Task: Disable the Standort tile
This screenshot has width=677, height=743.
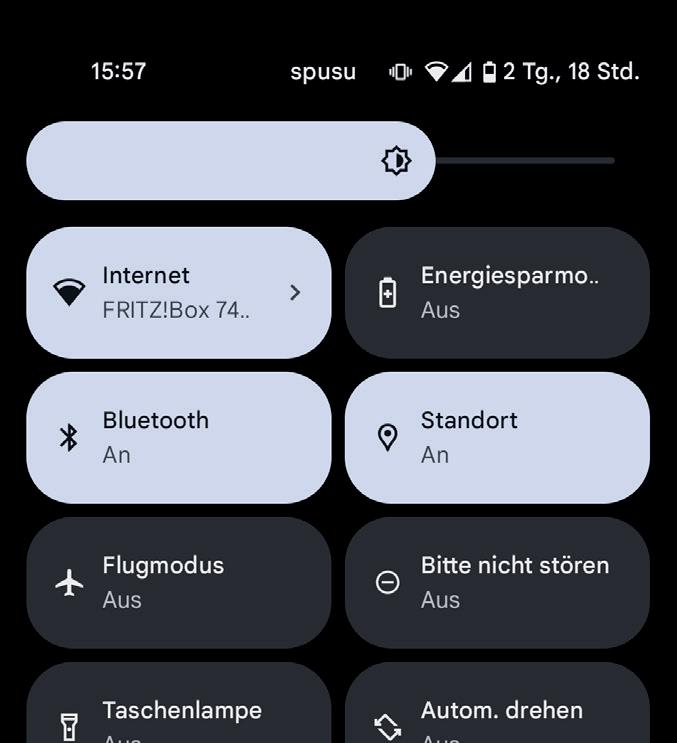Action: point(497,437)
